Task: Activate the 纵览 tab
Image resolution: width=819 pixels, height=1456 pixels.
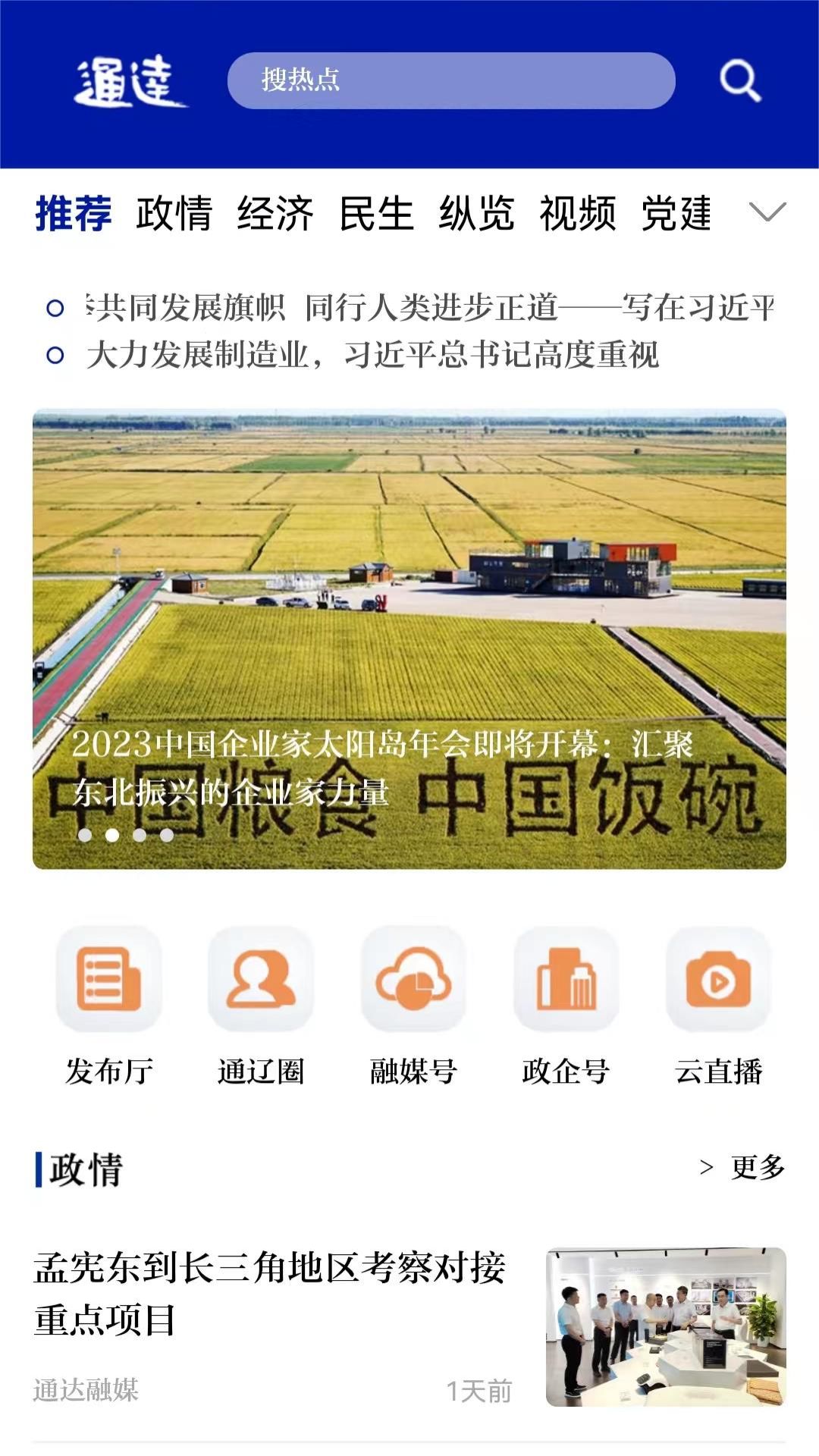Action: tap(478, 215)
